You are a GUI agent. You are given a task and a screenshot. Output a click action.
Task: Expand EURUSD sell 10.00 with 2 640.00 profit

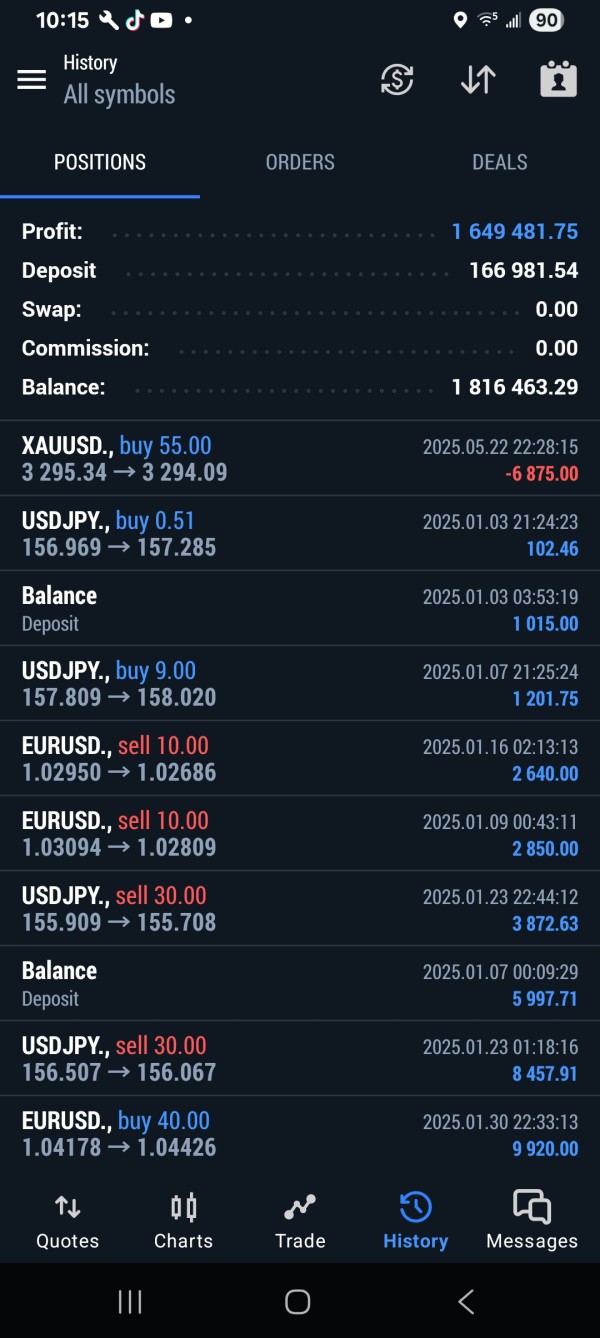pos(300,759)
